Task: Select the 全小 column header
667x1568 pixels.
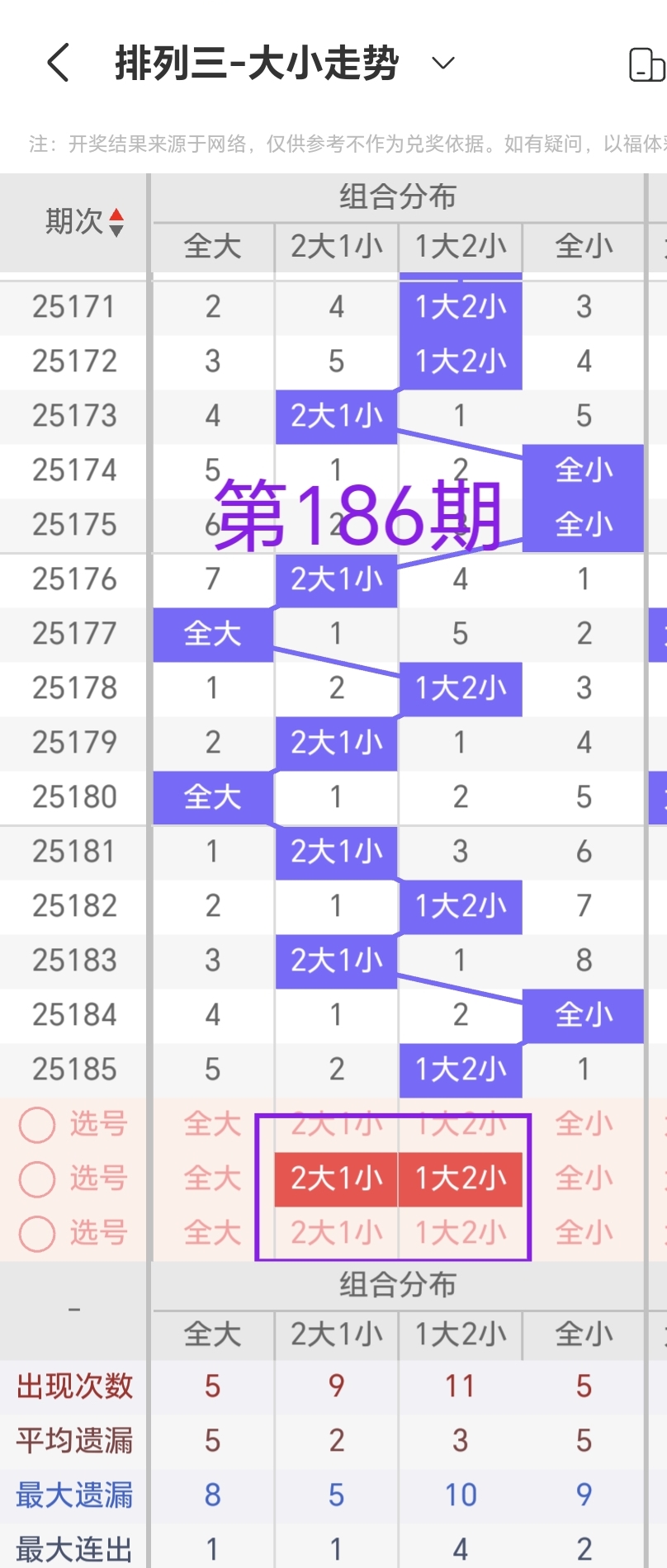Action: tap(584, 247)
